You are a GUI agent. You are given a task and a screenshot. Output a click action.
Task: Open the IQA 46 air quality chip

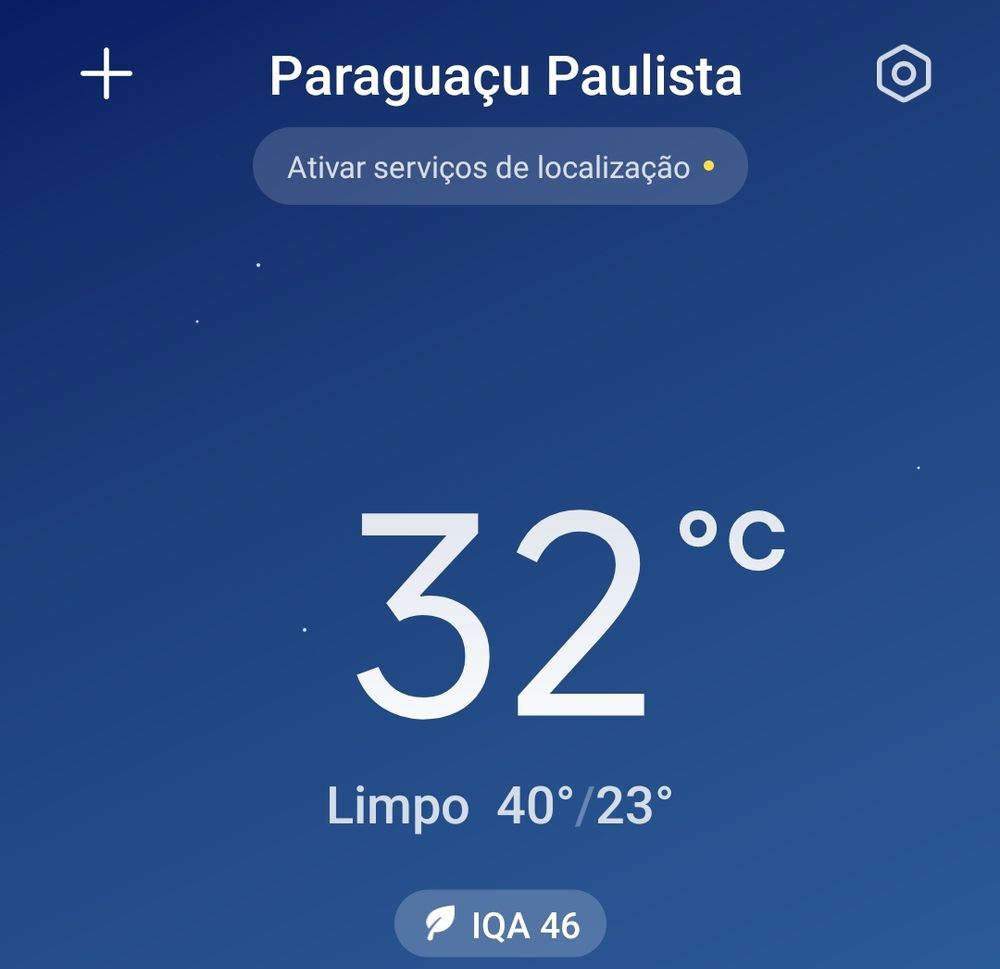(x=500, y=924)
